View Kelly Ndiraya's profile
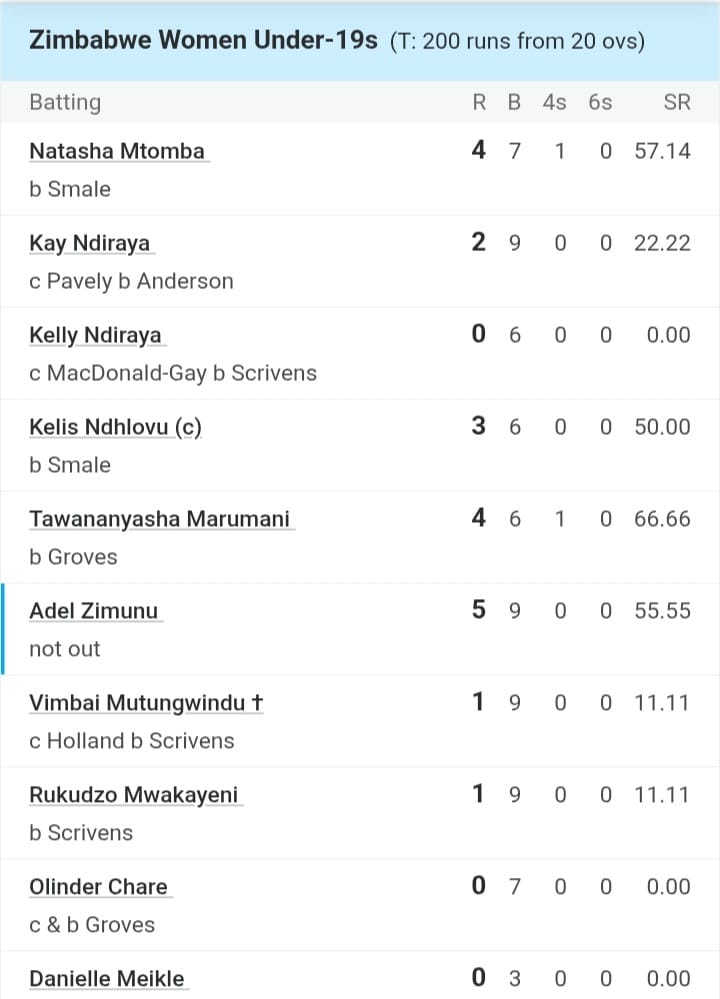This screenshot has height=999, width=720. point(95,335)
